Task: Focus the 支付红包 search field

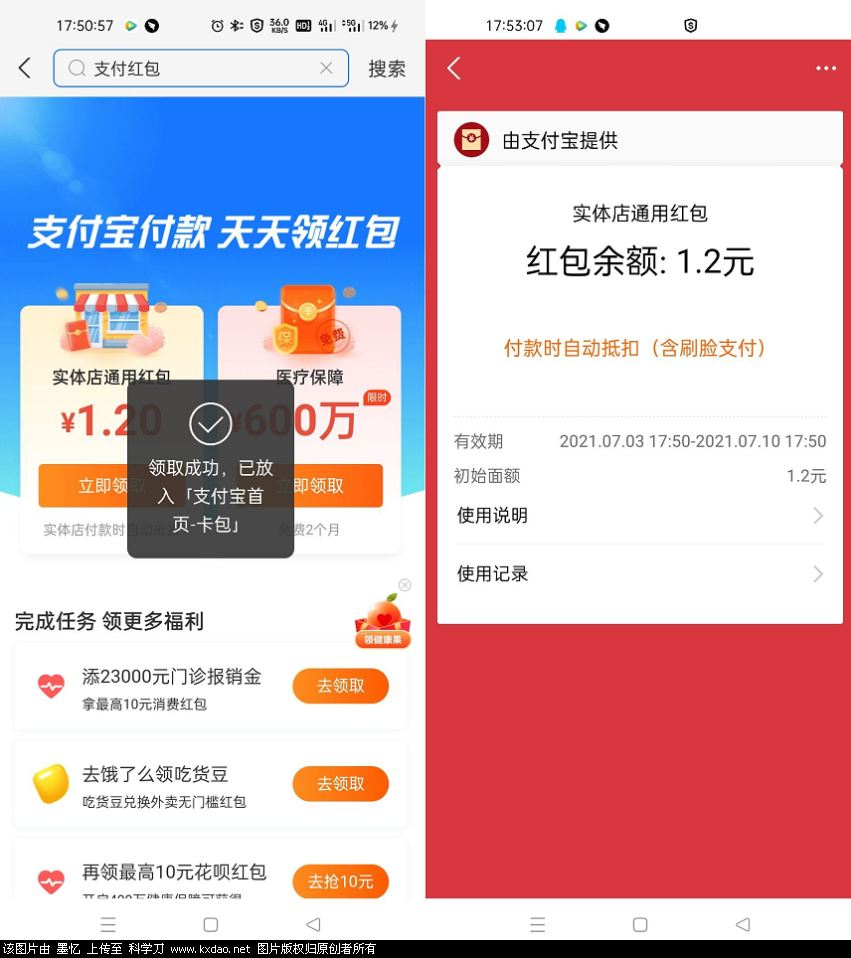Action: [200, 68]
